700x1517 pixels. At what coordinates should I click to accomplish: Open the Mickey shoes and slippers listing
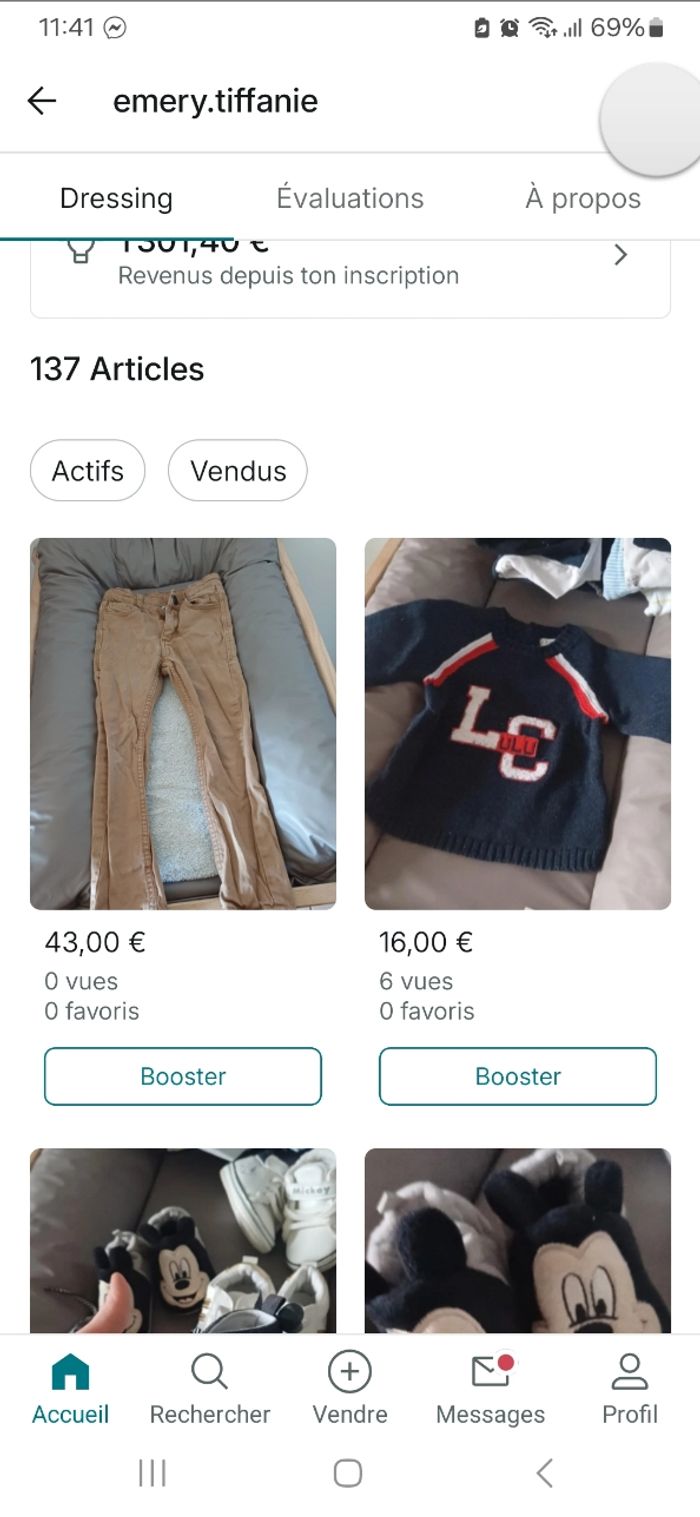183,1240
